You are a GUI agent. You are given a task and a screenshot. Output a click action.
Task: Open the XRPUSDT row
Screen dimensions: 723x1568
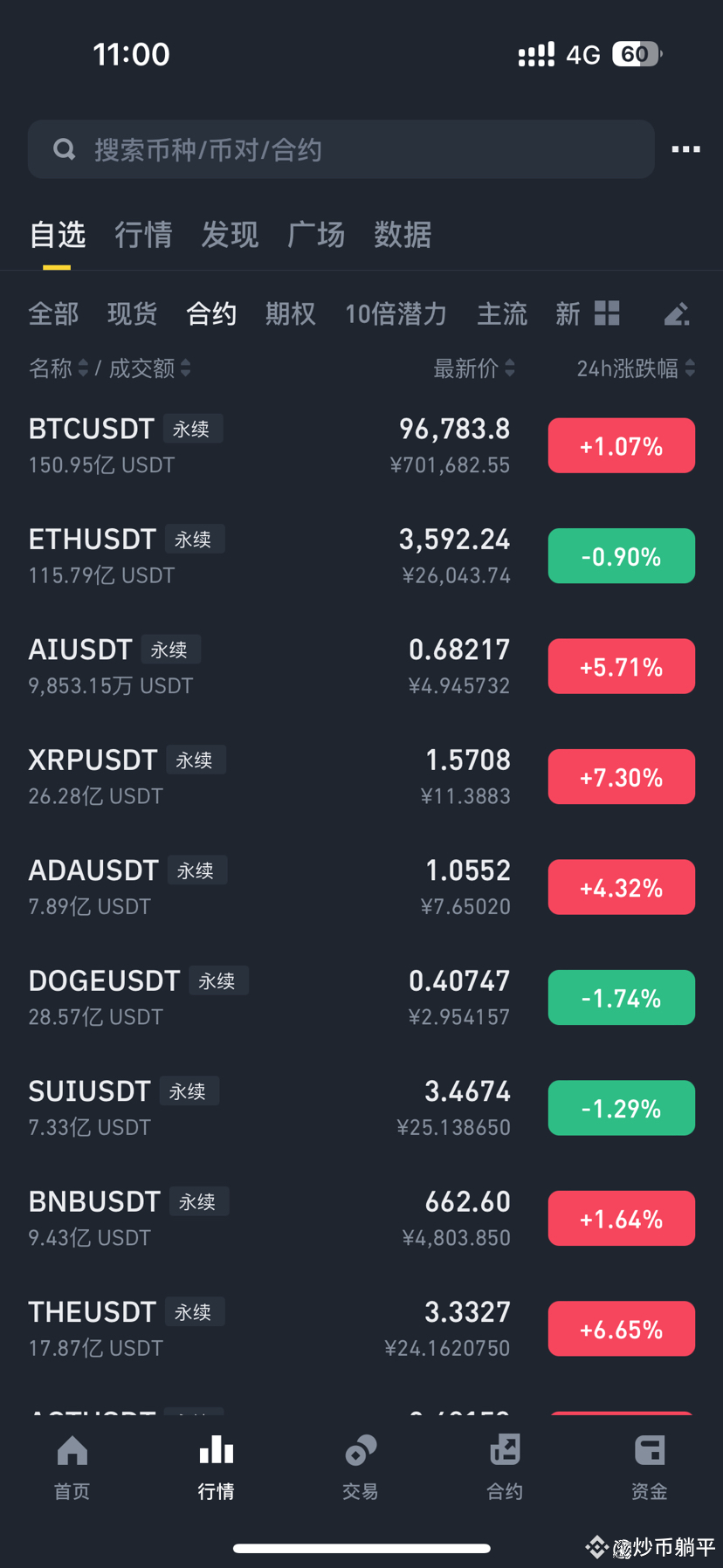(x=262, y=777)
